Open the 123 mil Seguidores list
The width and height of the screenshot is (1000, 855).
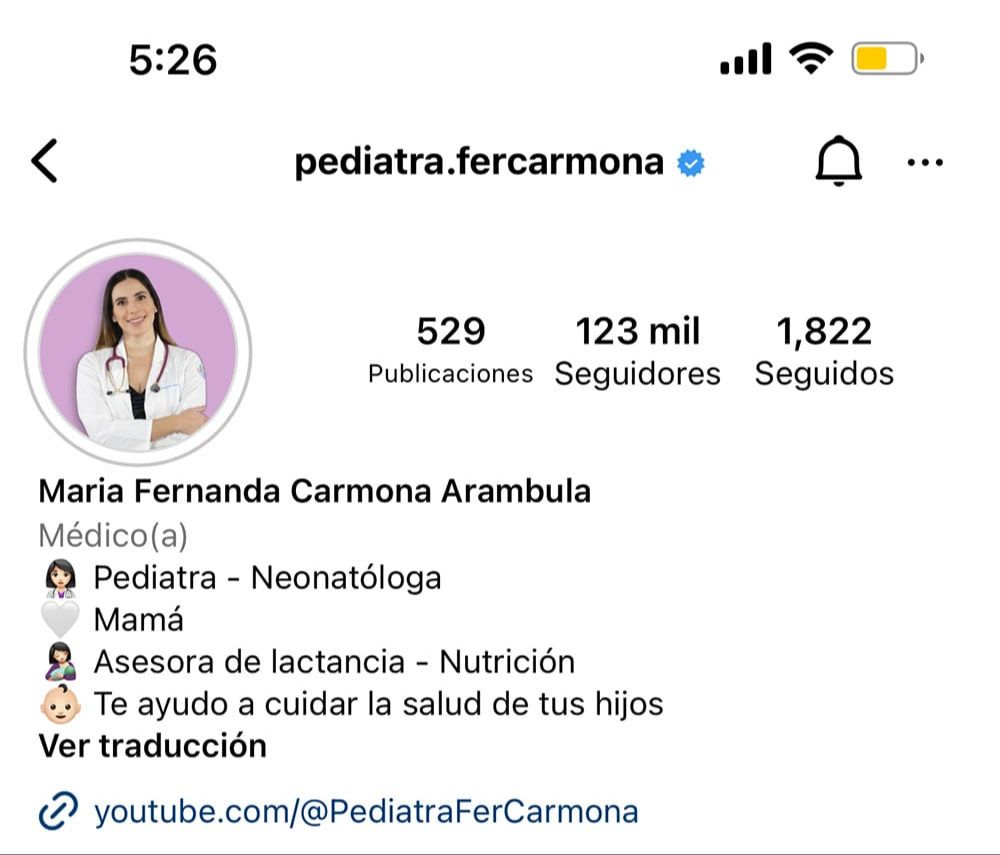click(x=637, y=351)
